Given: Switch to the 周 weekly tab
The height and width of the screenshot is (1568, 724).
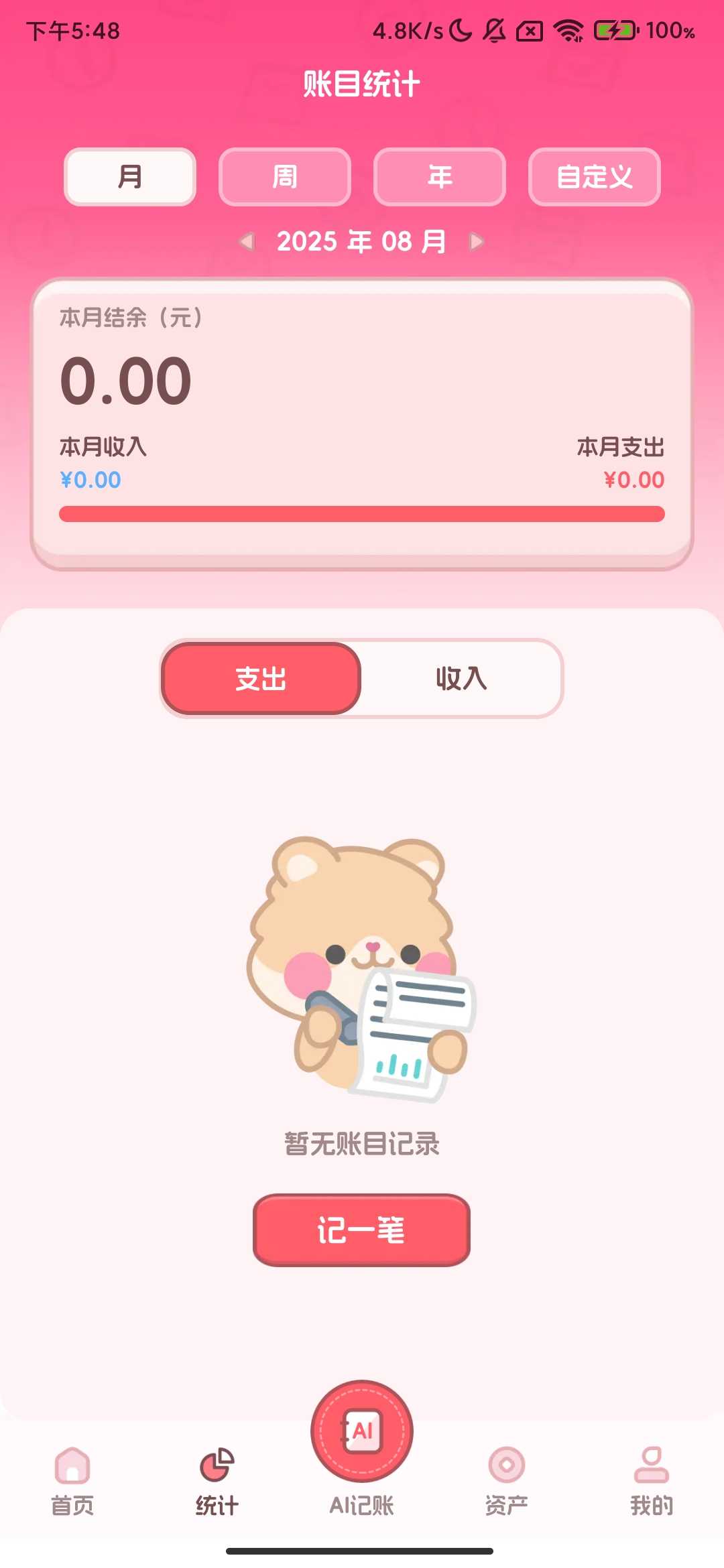Looking at the screenshot, I should (284, 176).
